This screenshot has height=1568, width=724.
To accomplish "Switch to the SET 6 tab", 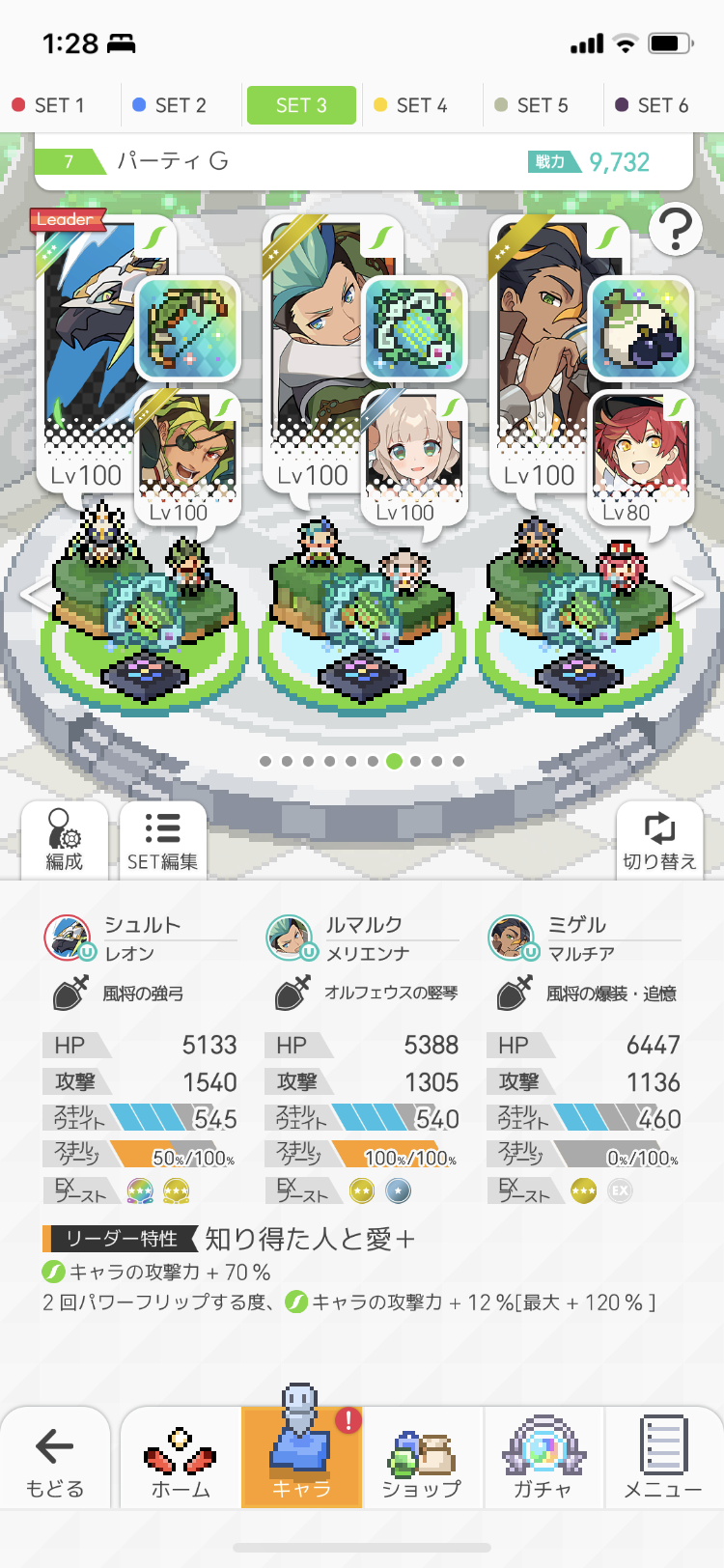I will pos(653,105).
